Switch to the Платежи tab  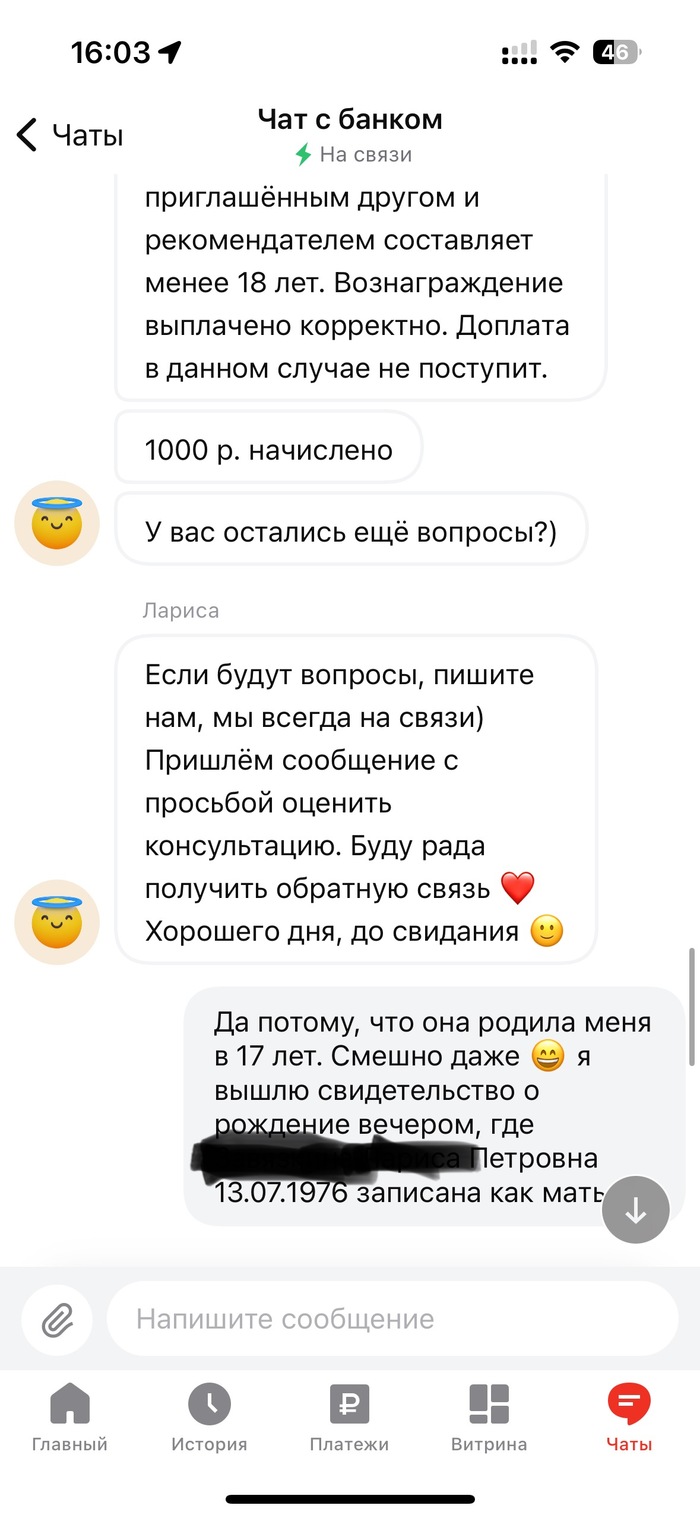349,1418
